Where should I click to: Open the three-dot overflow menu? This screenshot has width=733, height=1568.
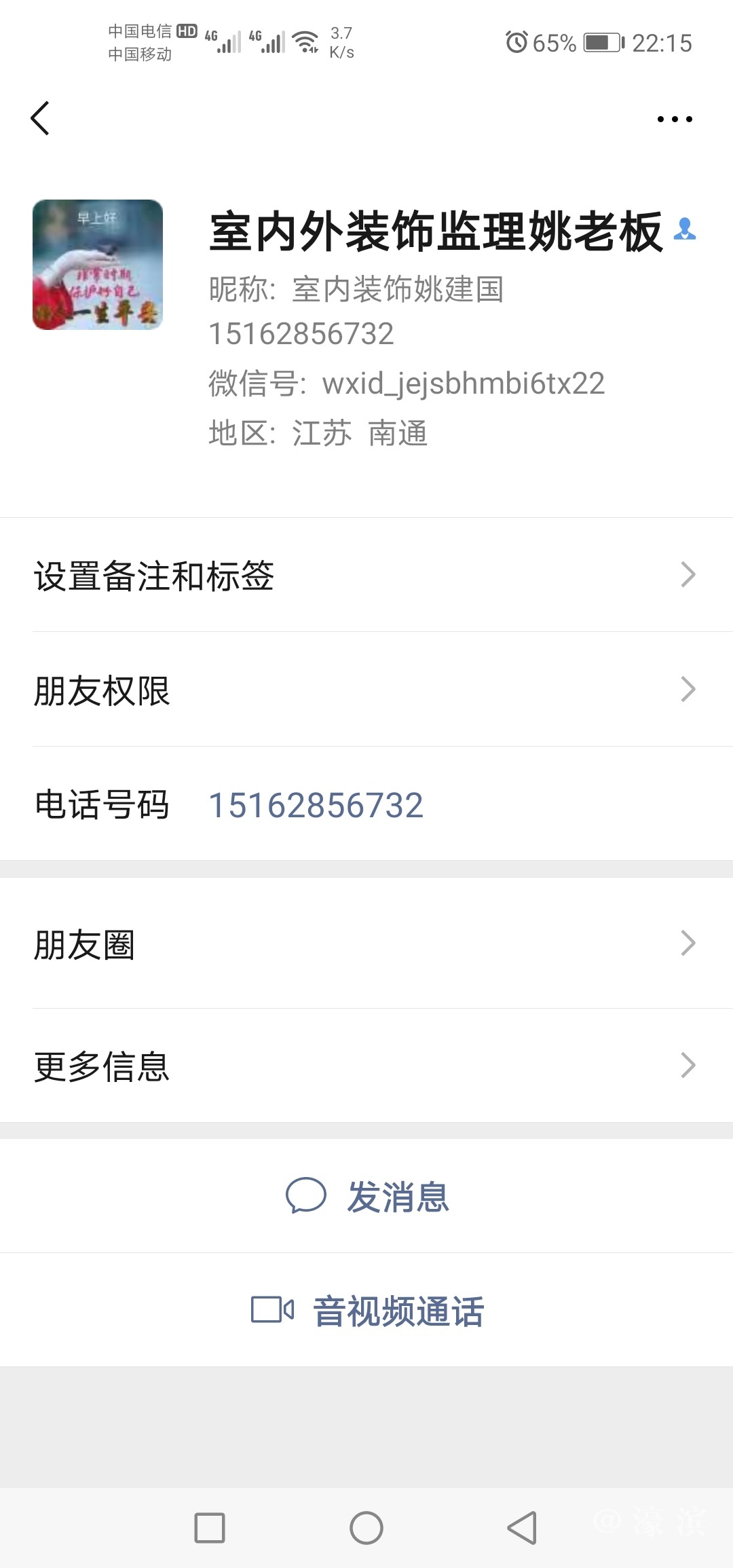(x=675, y=119)
